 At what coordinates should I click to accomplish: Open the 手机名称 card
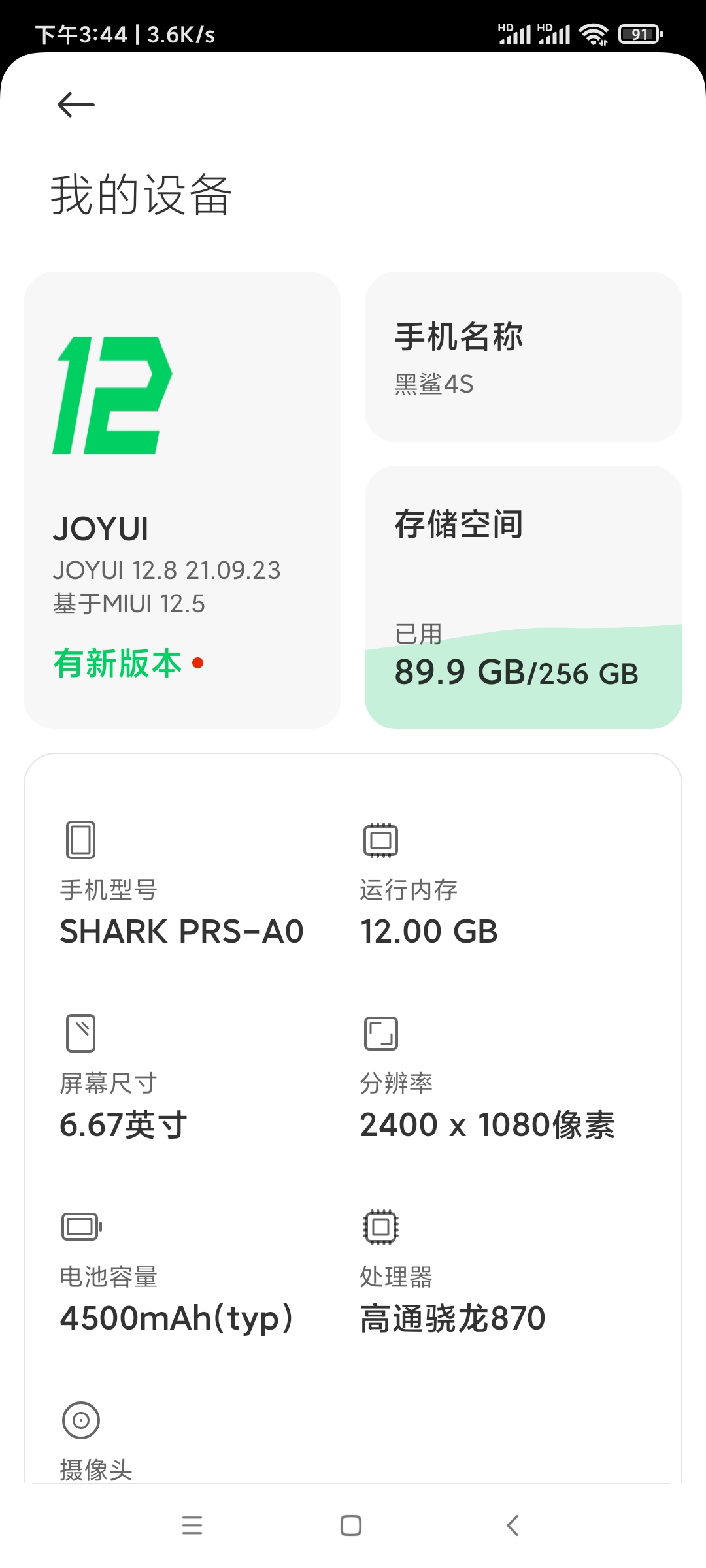click(523, 357)
